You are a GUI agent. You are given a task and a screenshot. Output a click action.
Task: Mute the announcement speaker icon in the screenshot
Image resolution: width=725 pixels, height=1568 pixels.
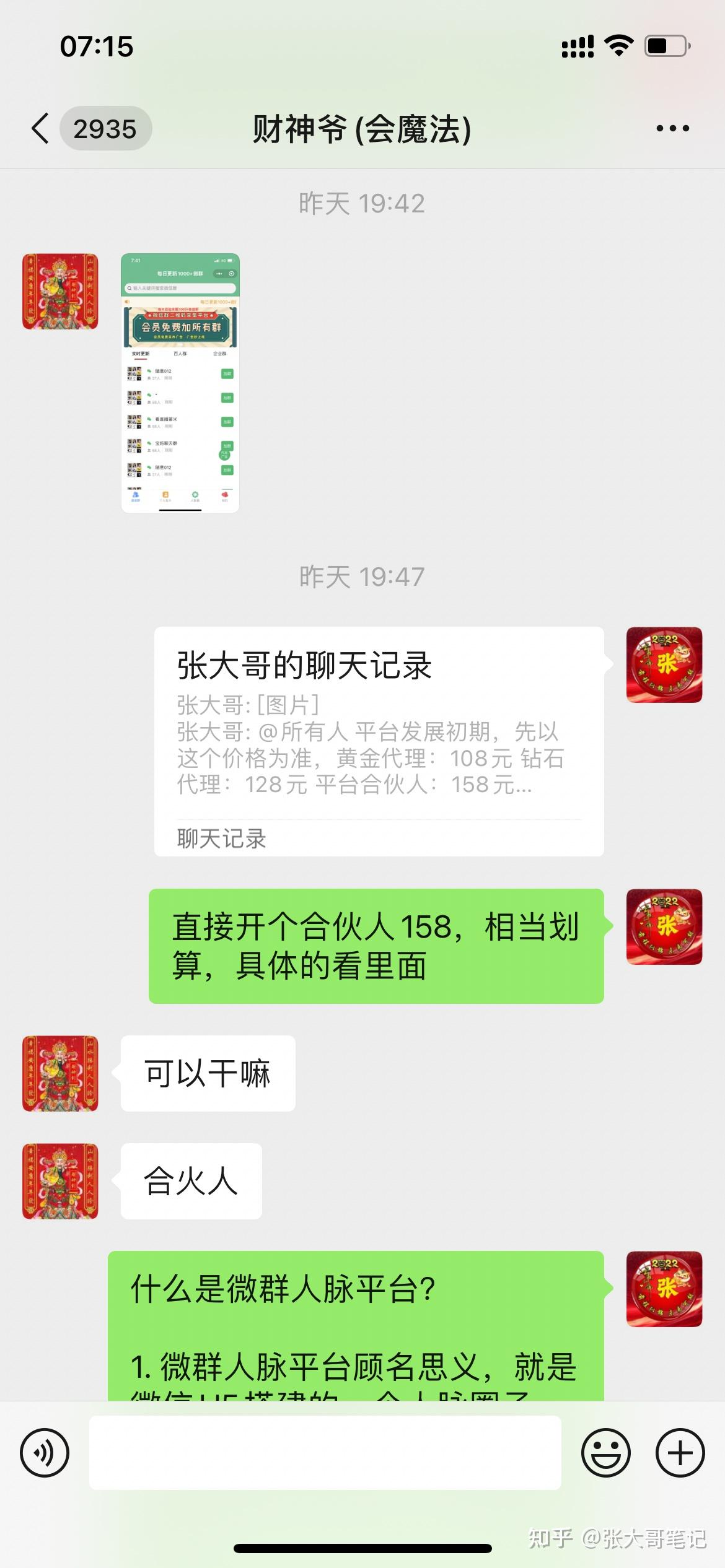click(x=126, y=302)
